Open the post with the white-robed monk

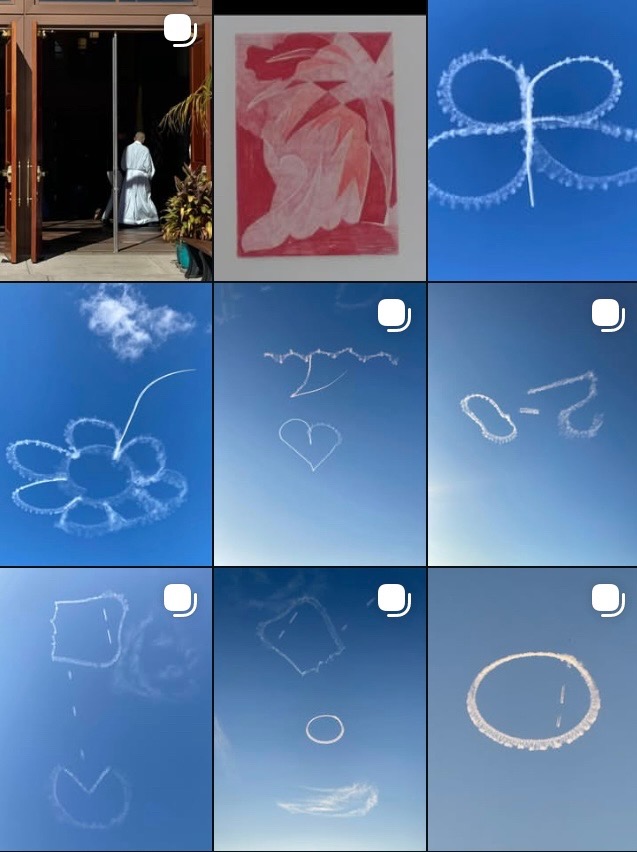(105, 140)
